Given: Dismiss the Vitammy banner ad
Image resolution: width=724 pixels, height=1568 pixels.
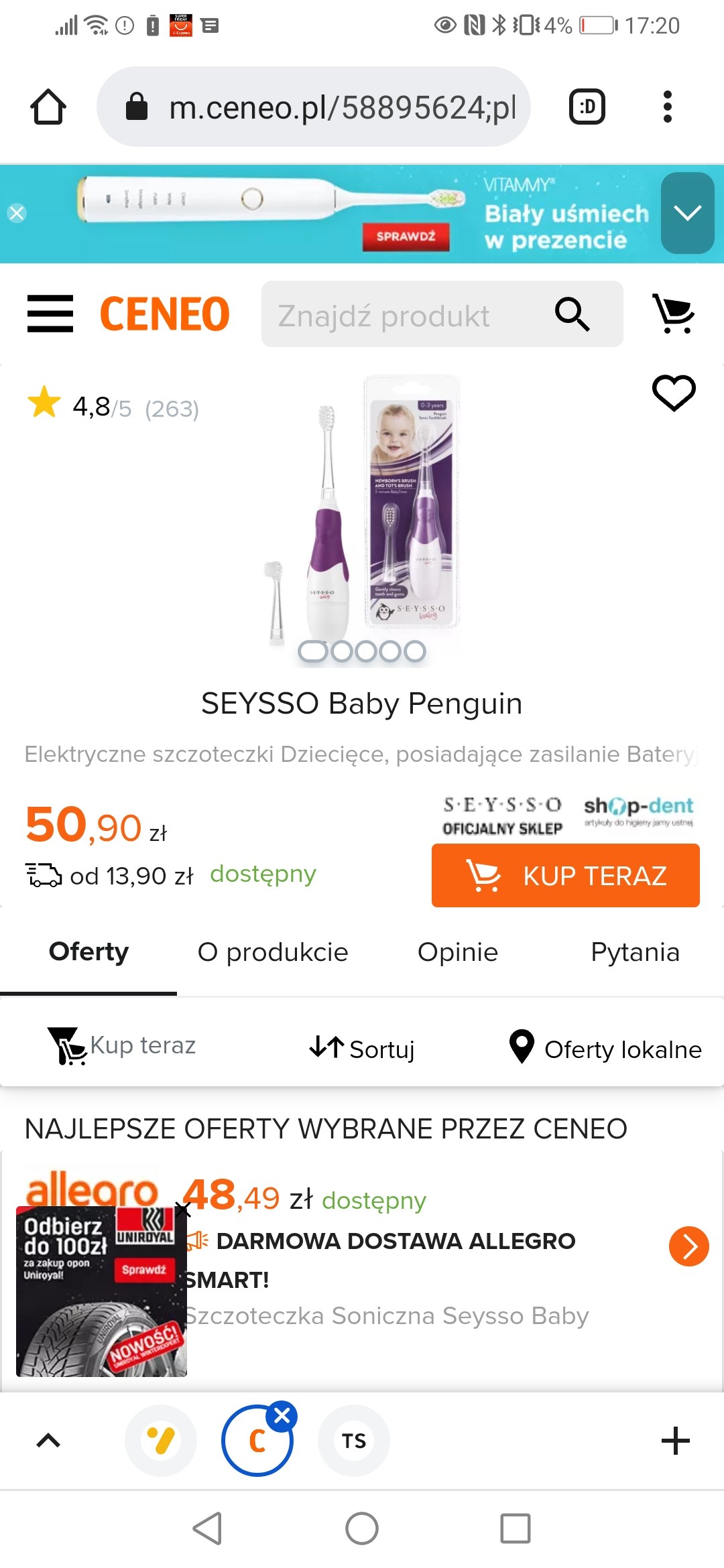Looking at the screenshot, I should coord(17,213).
